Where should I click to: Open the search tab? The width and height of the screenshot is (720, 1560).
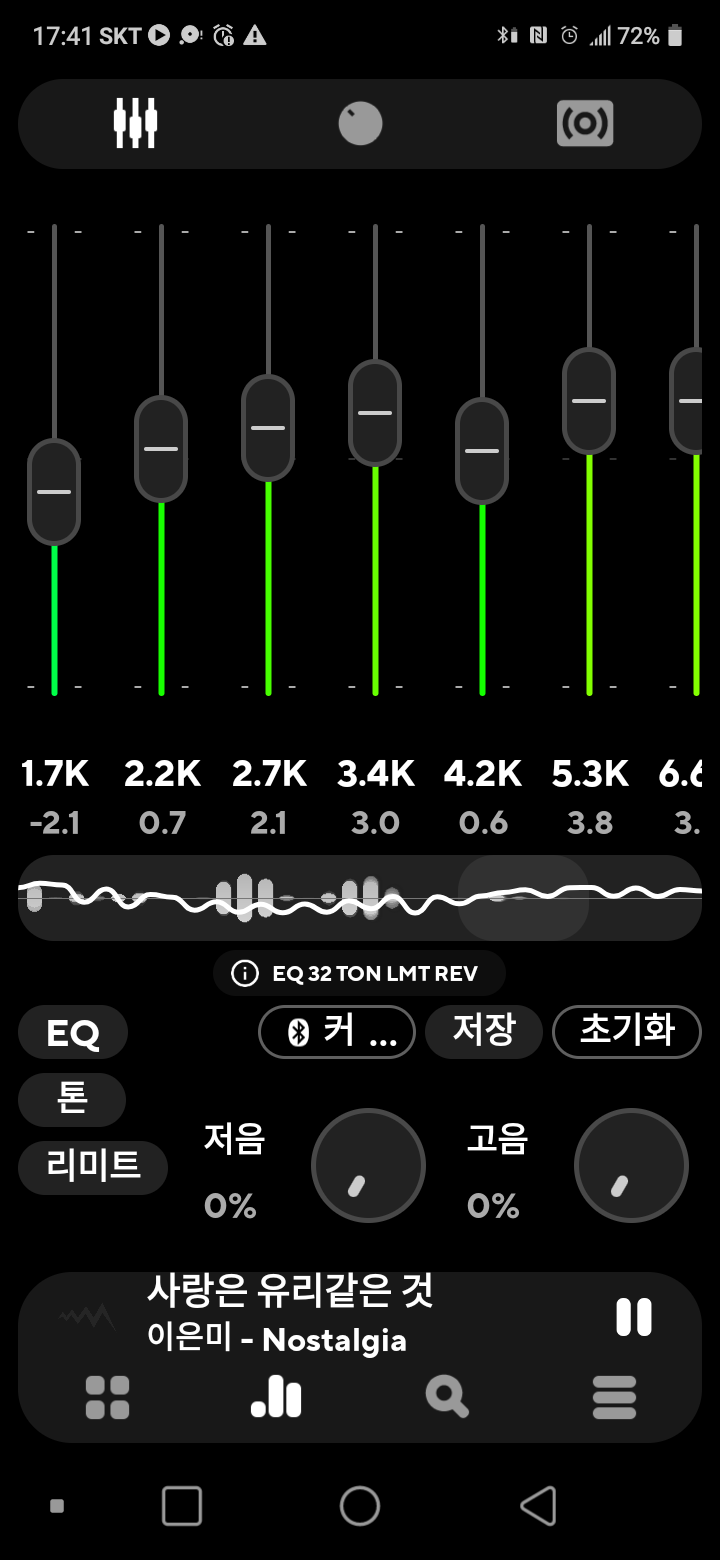click(x=446, y=1397)
